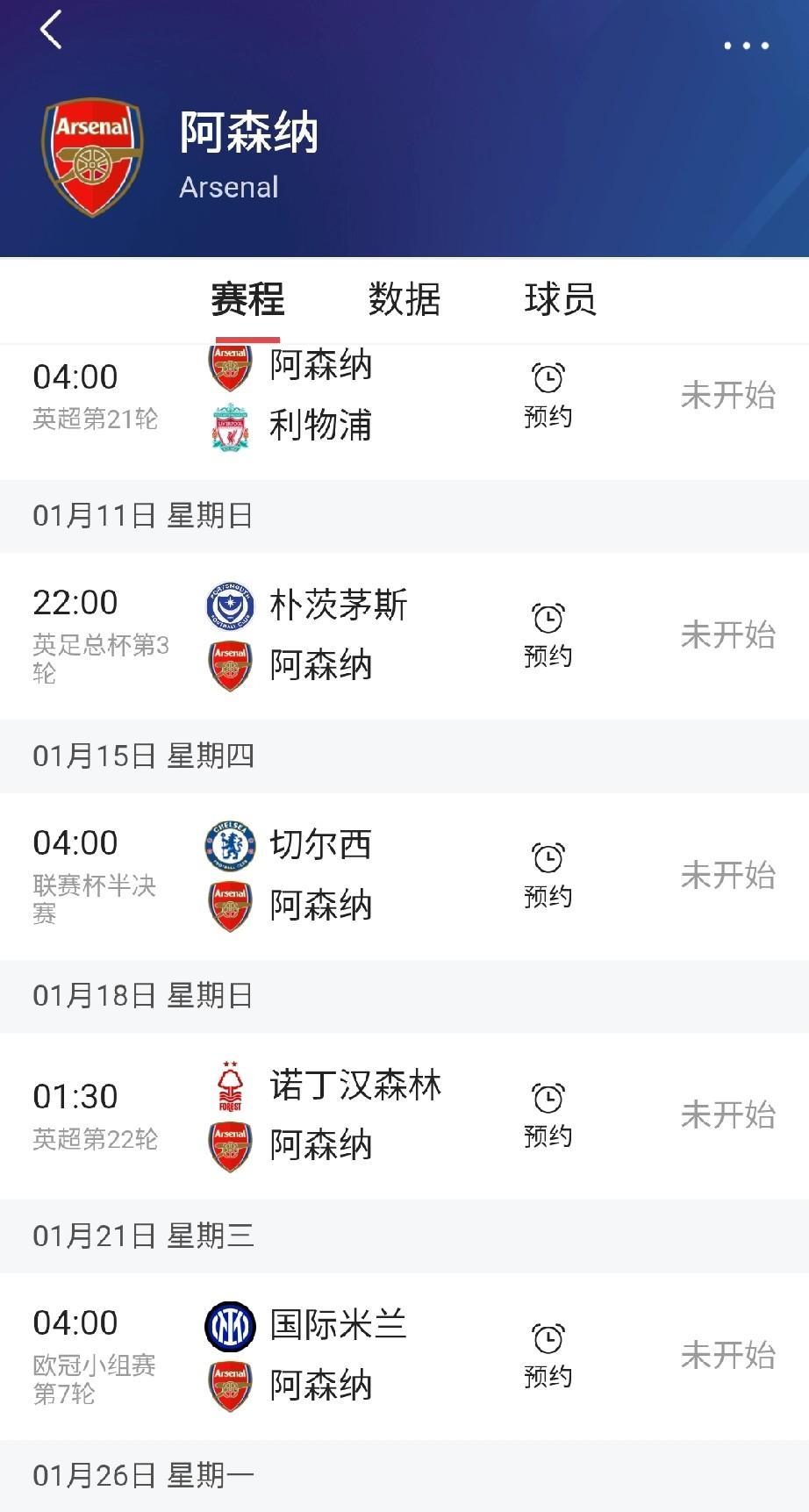Switch to the 数据 tab

[x=404, y=299]
